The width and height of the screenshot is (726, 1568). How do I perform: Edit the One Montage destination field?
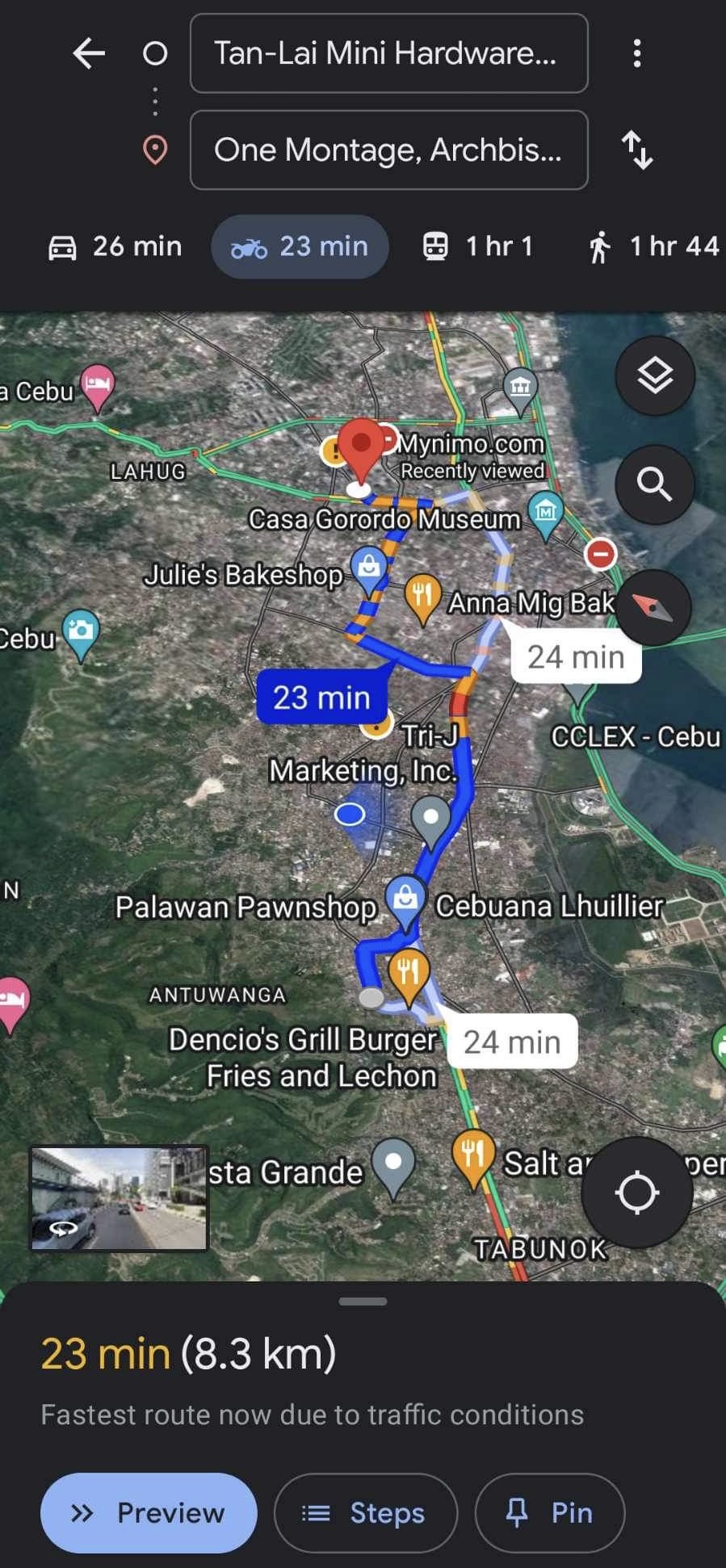[388, 150]
